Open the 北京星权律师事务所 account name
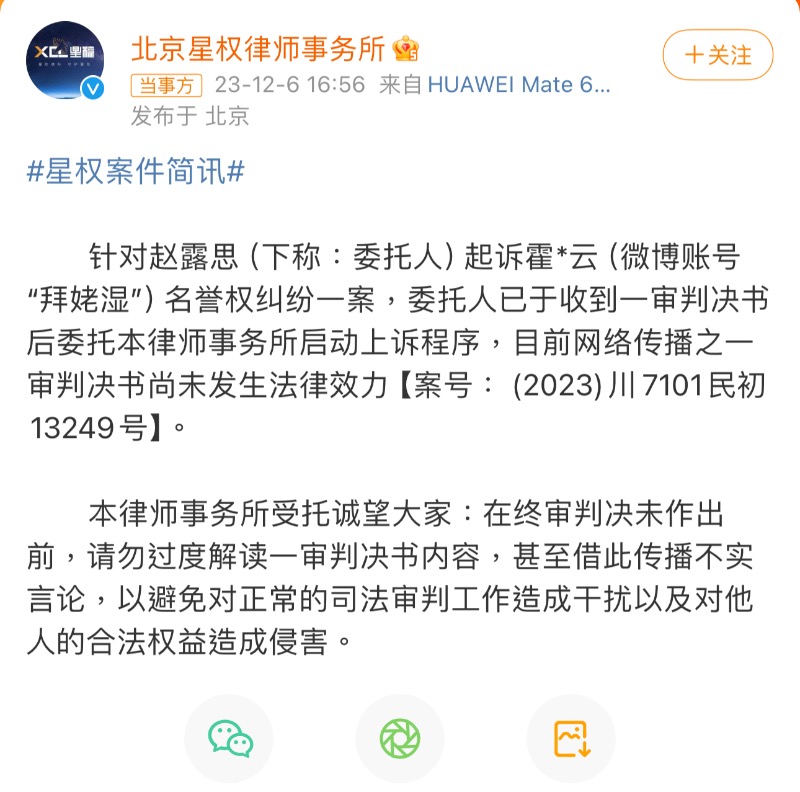This screenshot has width=800, height=792. (x=258, y=48)
